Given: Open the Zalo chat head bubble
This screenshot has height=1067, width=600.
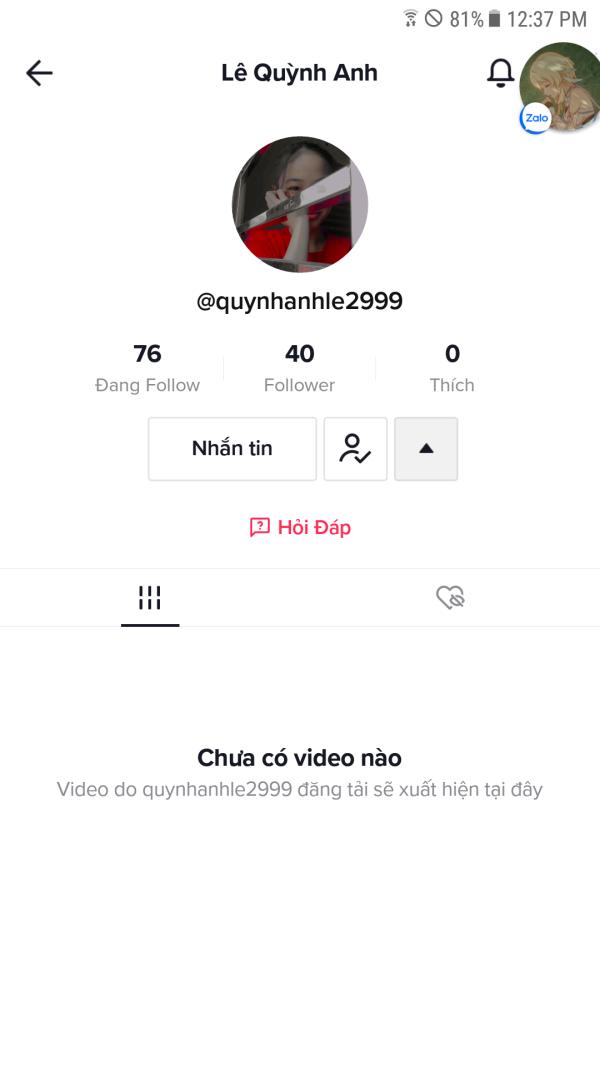Looking at the screenshot, I should point(560,87).
